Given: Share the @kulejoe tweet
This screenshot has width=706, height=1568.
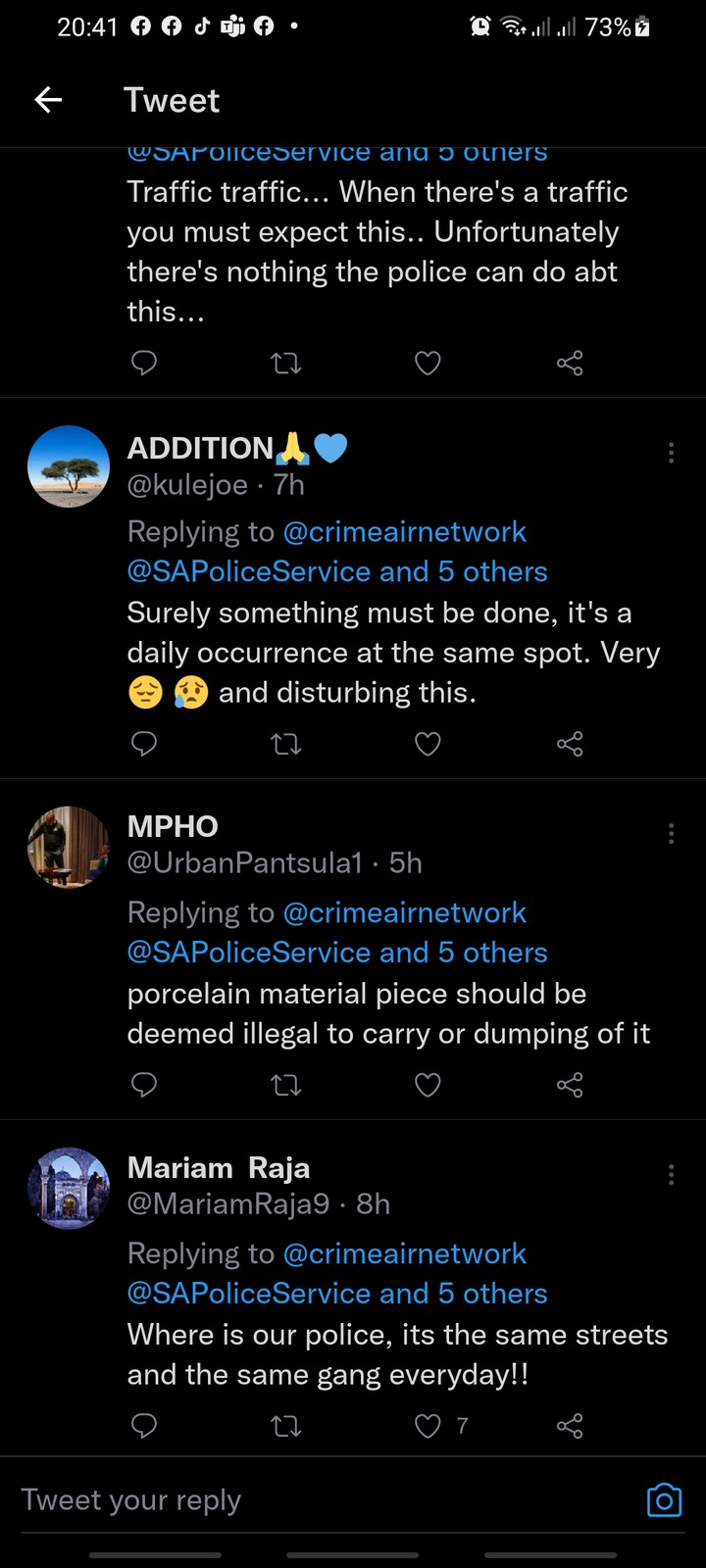Looking at the screenshot, I should [x=570, y=744].
